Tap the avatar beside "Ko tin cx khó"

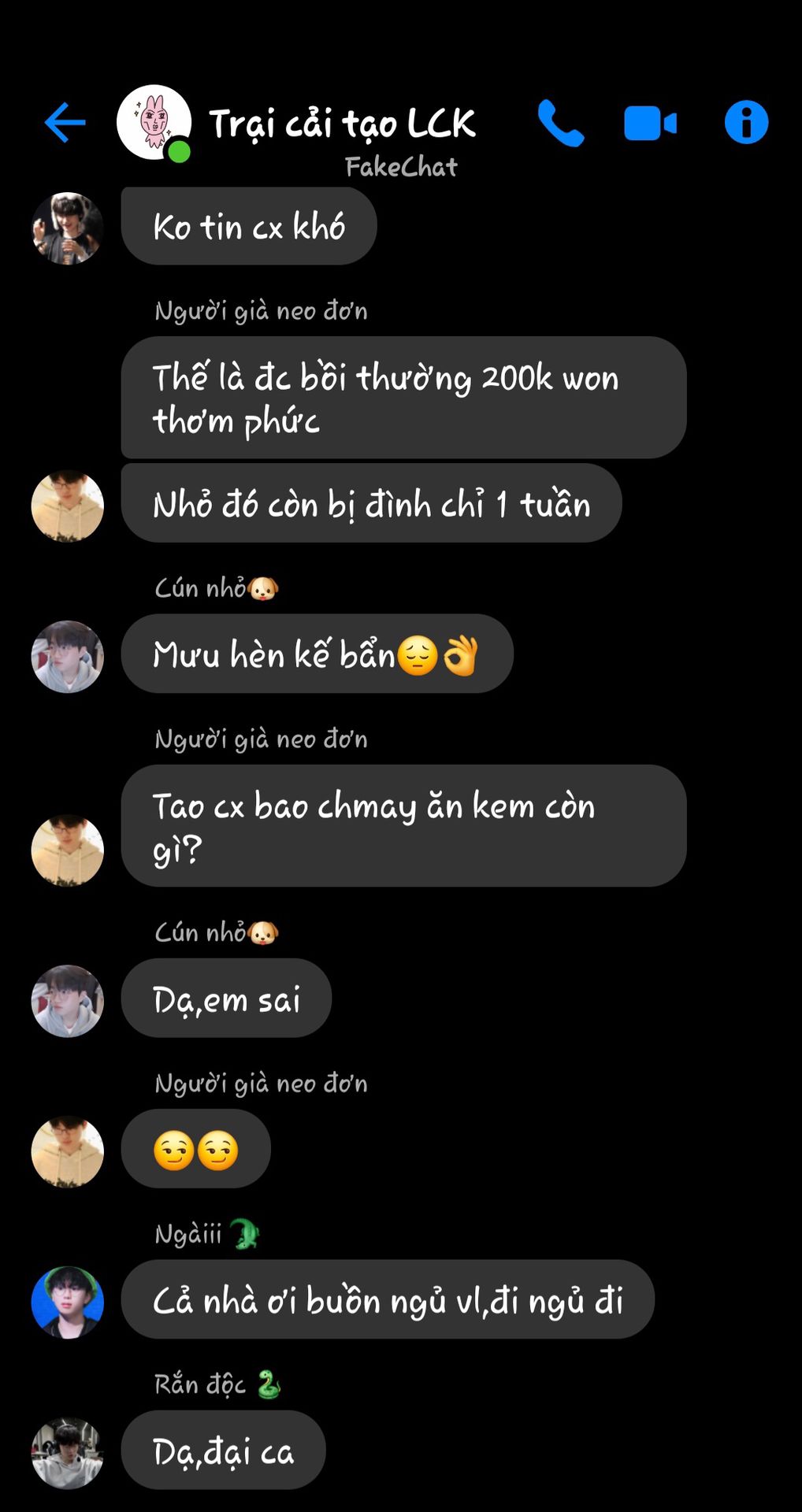point(67,228)
